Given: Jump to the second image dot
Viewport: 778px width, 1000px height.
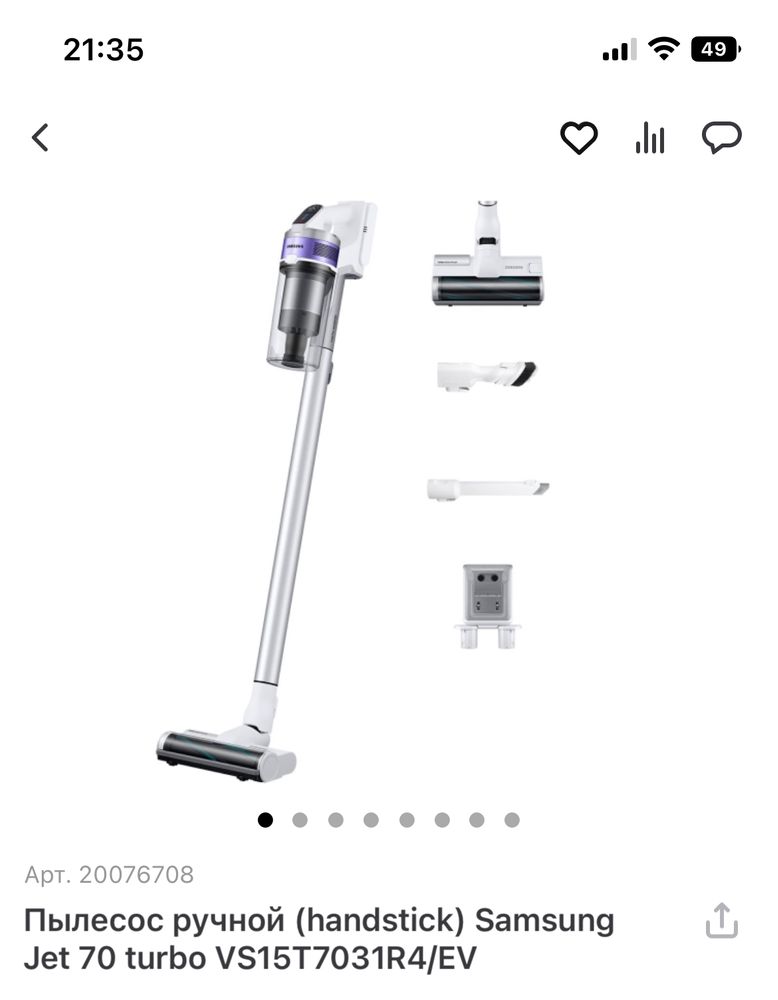Looking at the screenshot, I should [300, 820].
